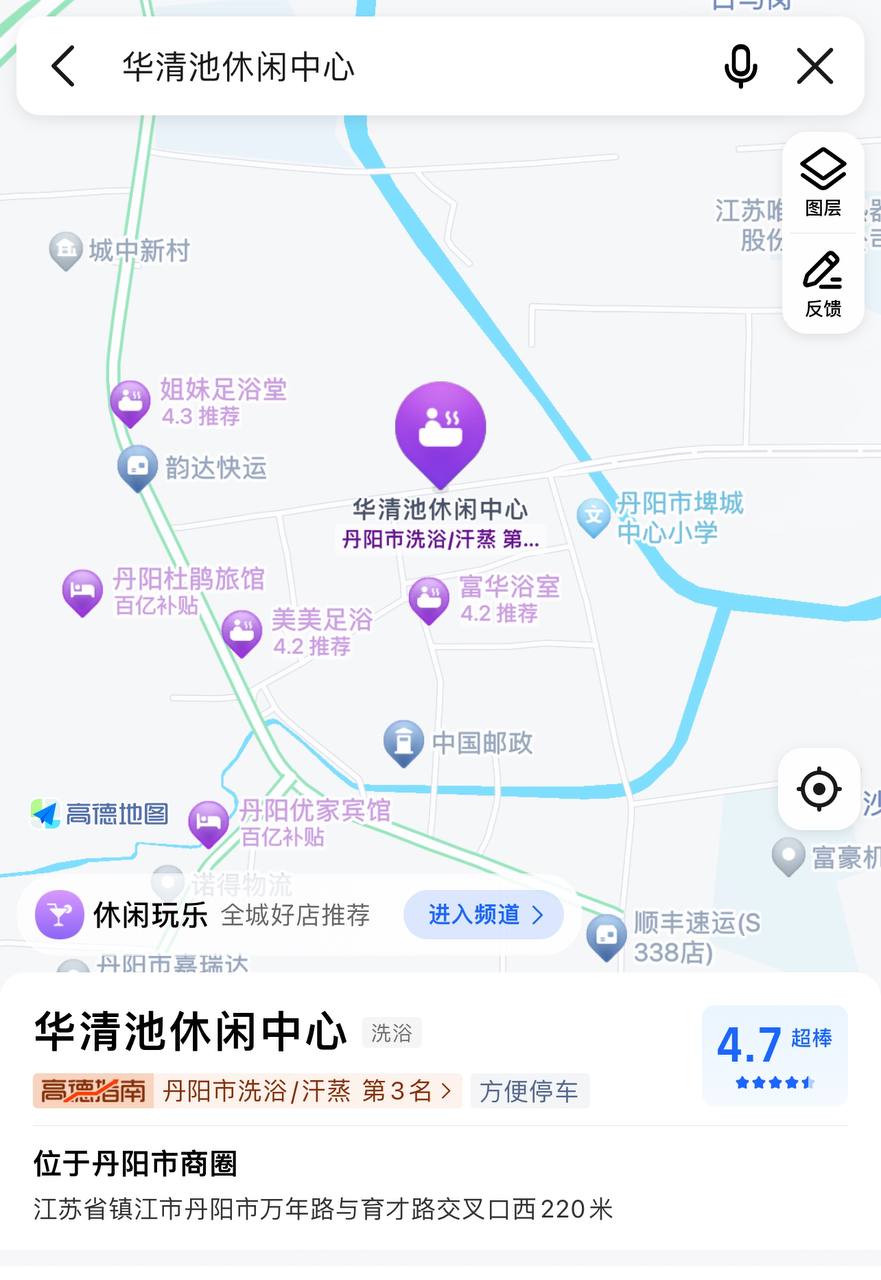Tap the 中国邮政 post office marker
The height and width of the screenshot is (1280, 881).
click(x=403, y=740)
